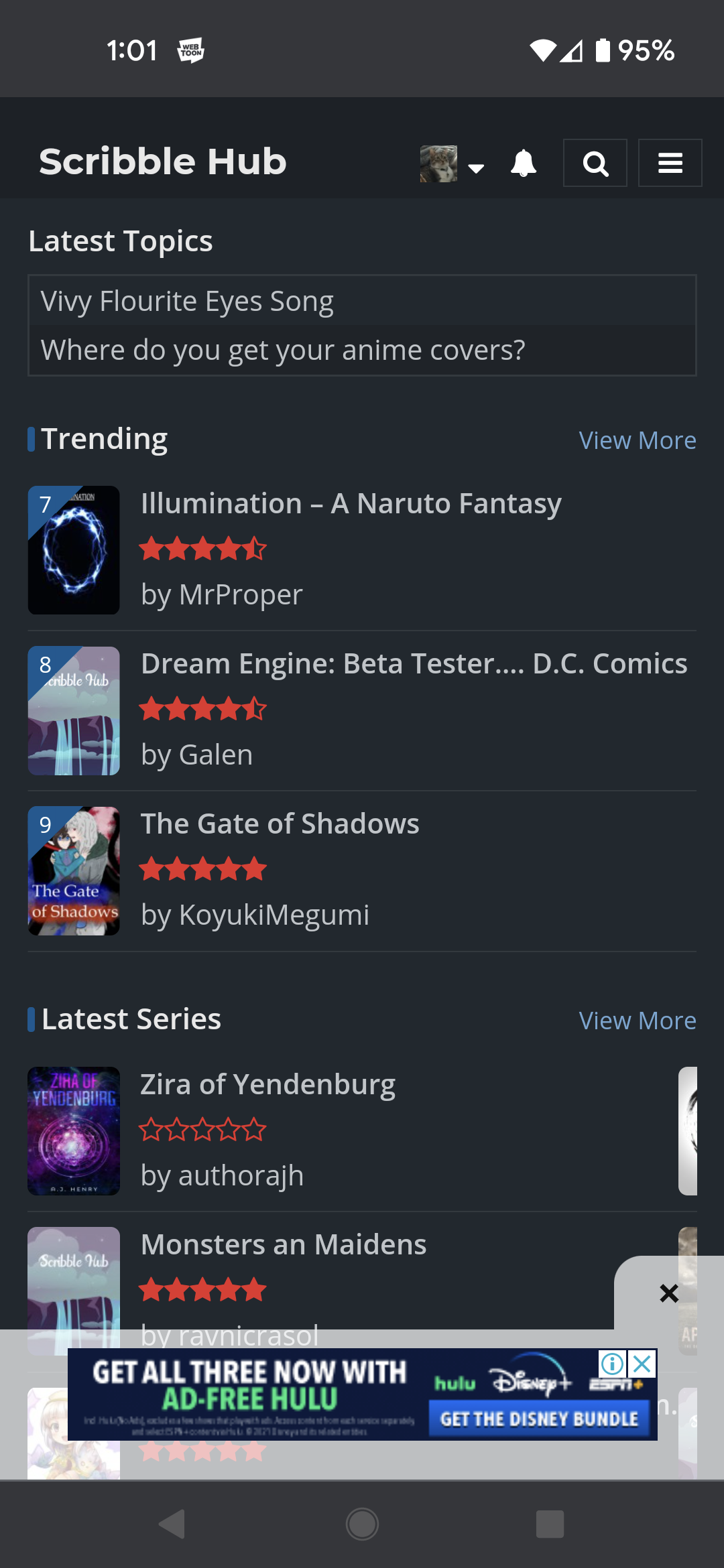Click GET THE DISNEY BUNDLE button

pos(540,1419)
